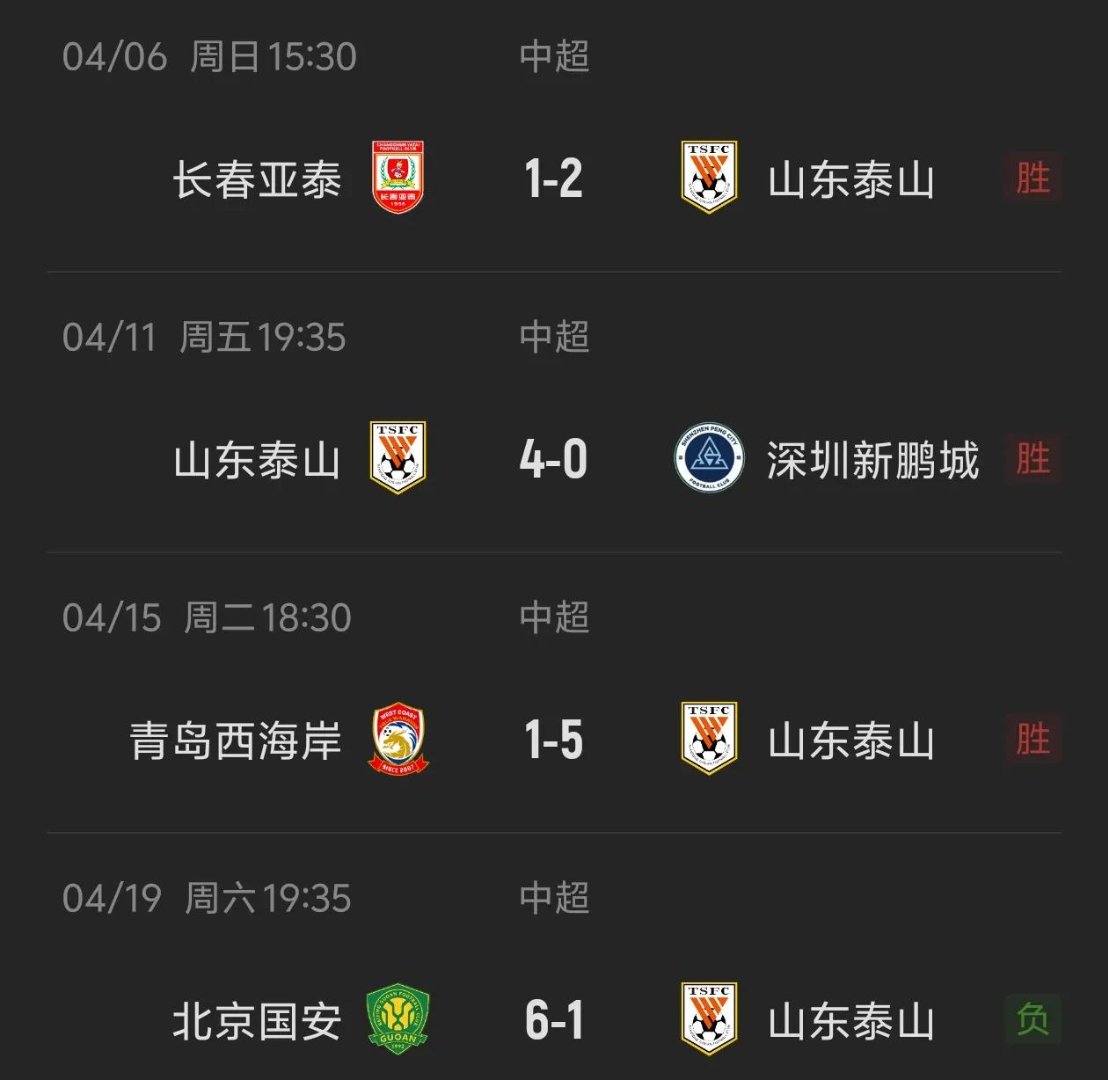Open the 青岛西海岸 1-5 山东泰山 match
The width and height of the screenshot is (1108, 1080).
point(554,741)
